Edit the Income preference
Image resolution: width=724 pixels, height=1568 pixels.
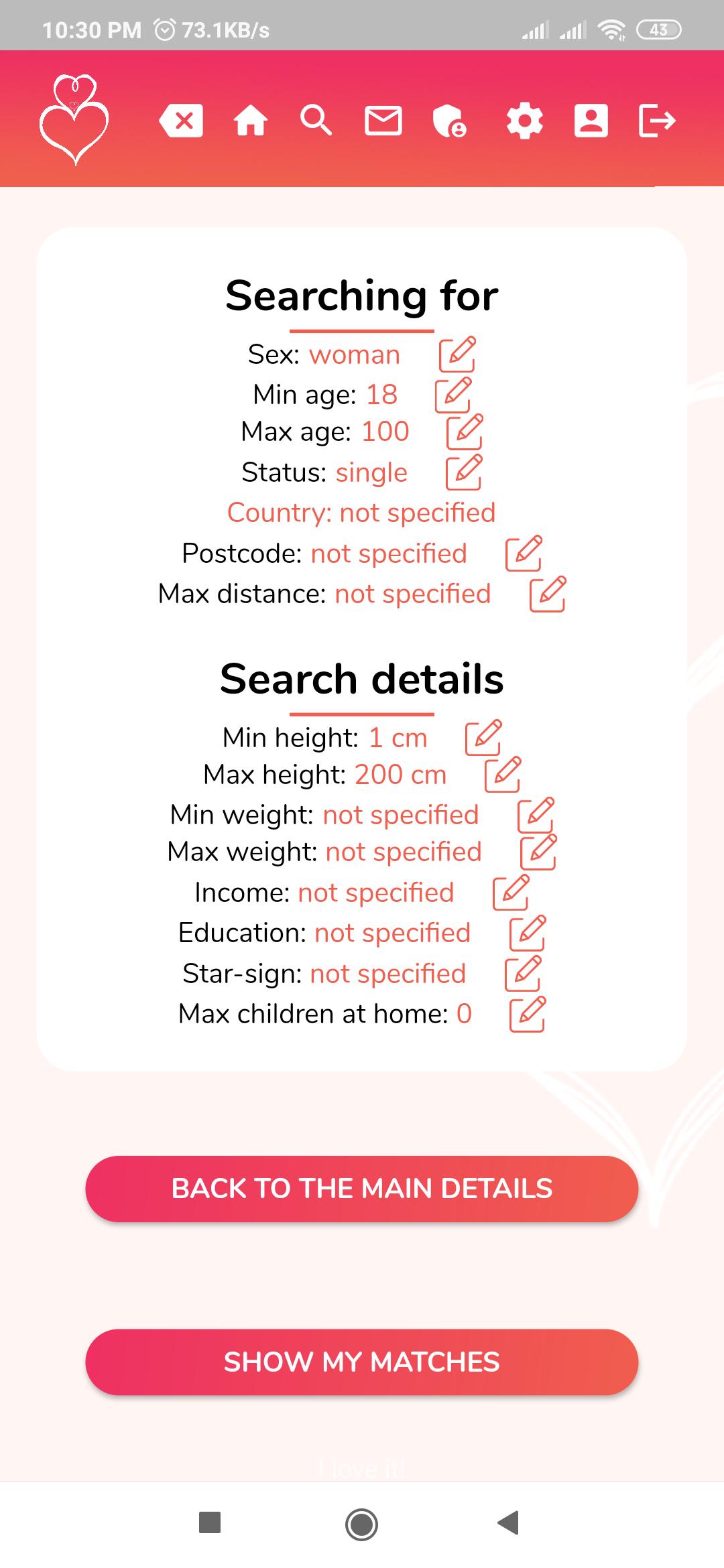pos(511,892)
